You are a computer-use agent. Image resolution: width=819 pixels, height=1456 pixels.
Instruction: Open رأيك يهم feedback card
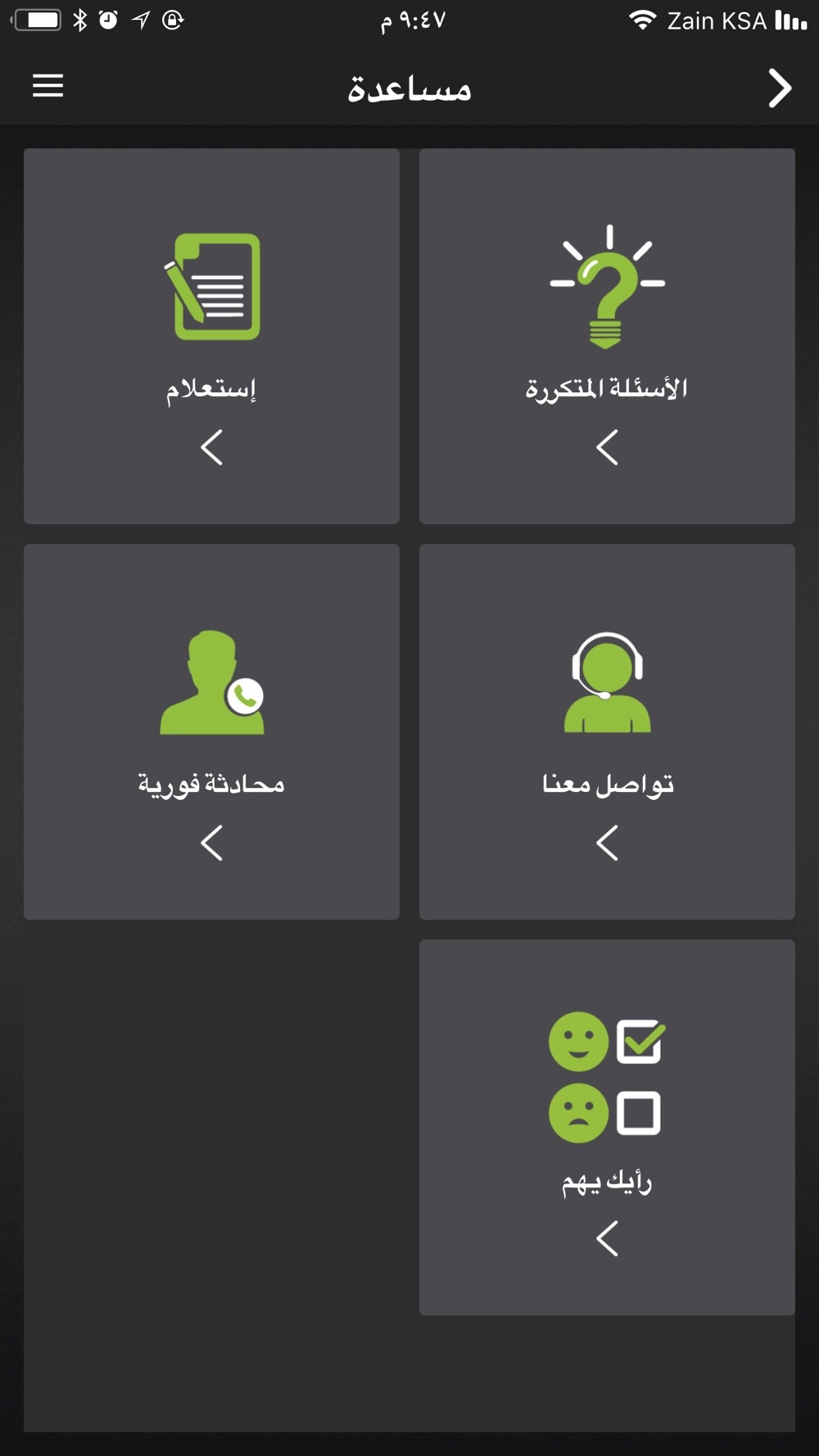click(x=607, y=1127)
